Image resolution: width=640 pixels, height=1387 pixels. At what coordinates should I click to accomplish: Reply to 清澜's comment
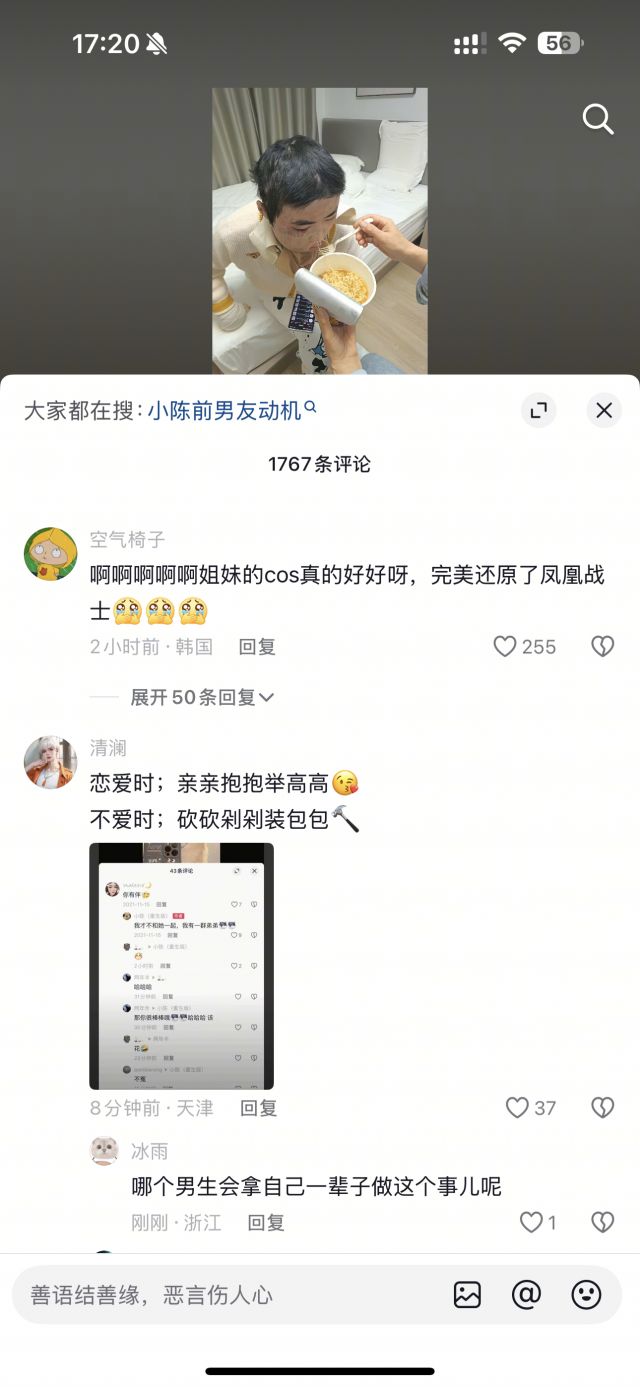(258, 1108)
